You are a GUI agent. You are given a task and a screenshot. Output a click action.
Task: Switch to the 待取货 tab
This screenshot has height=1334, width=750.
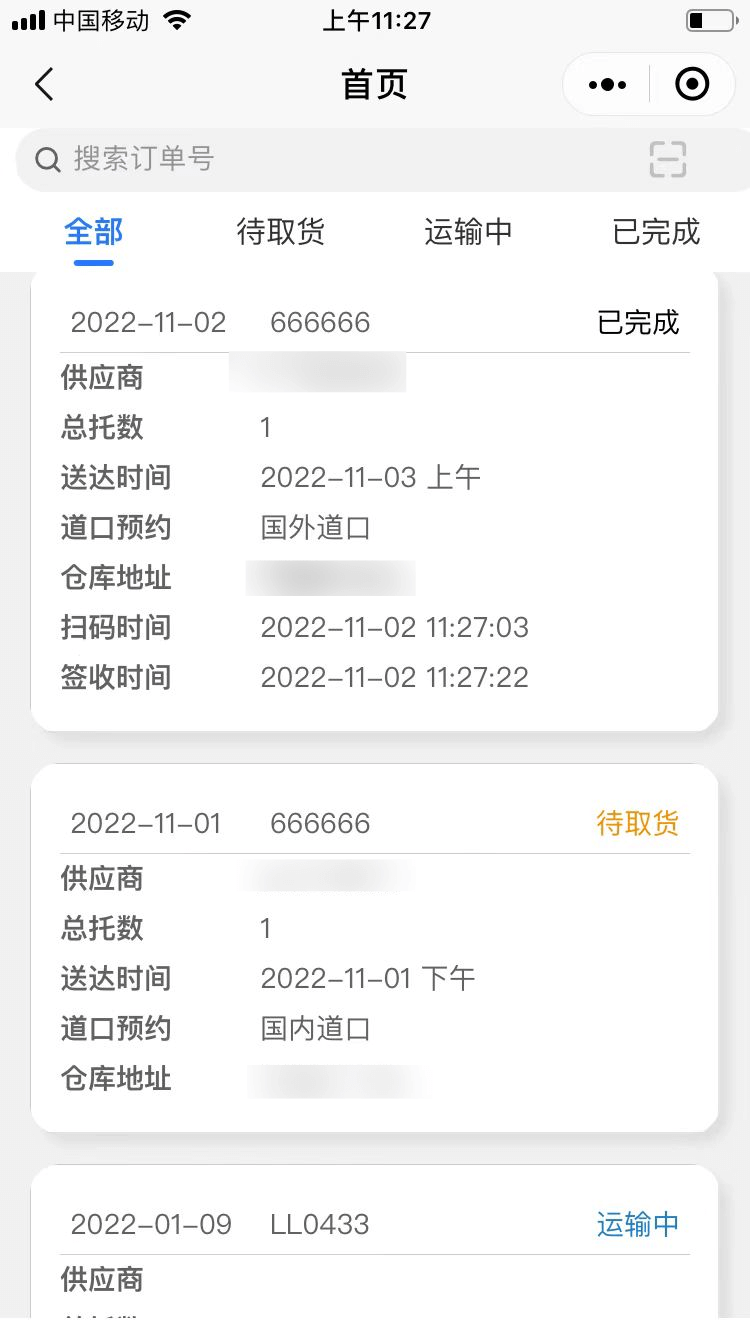280,232
